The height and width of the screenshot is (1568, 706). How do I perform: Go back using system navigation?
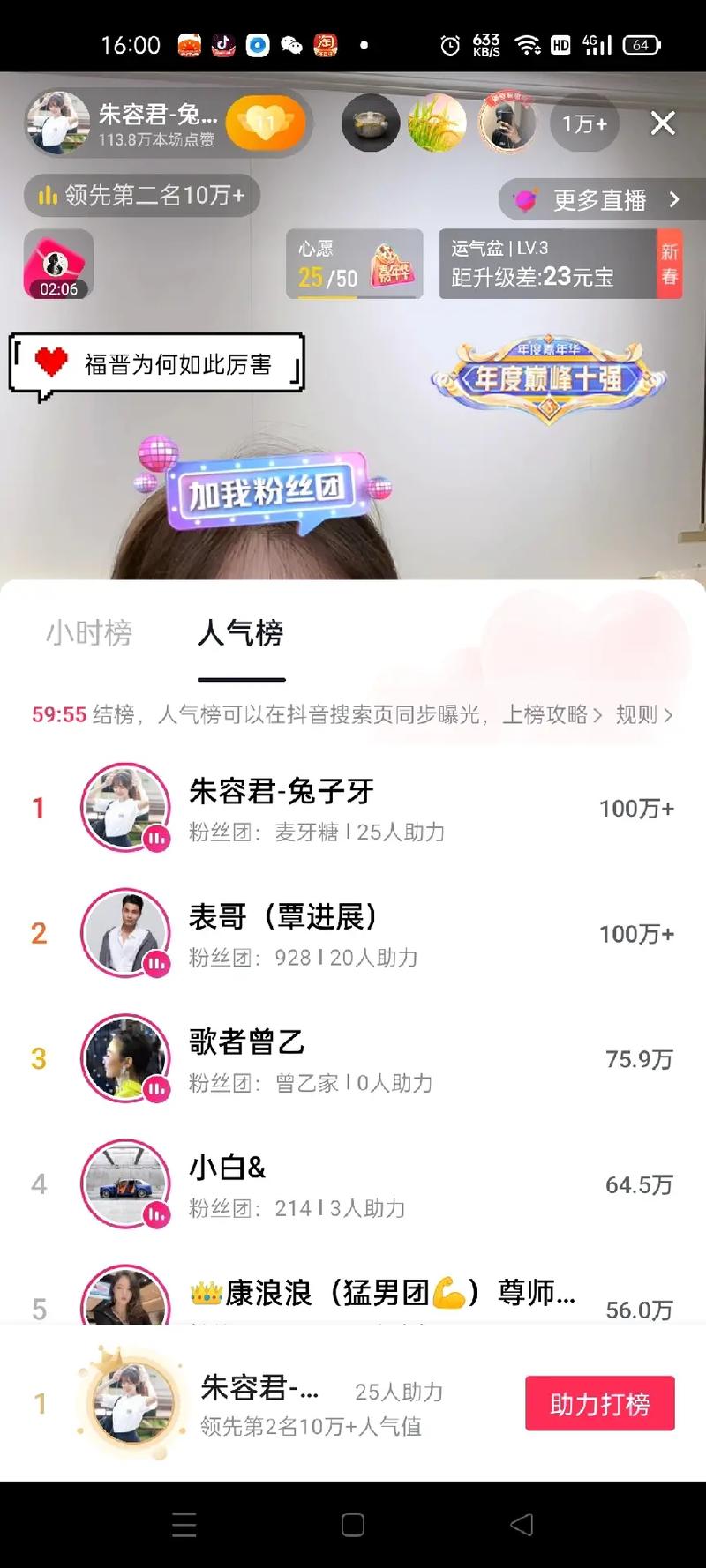(x=522, y=1525)
